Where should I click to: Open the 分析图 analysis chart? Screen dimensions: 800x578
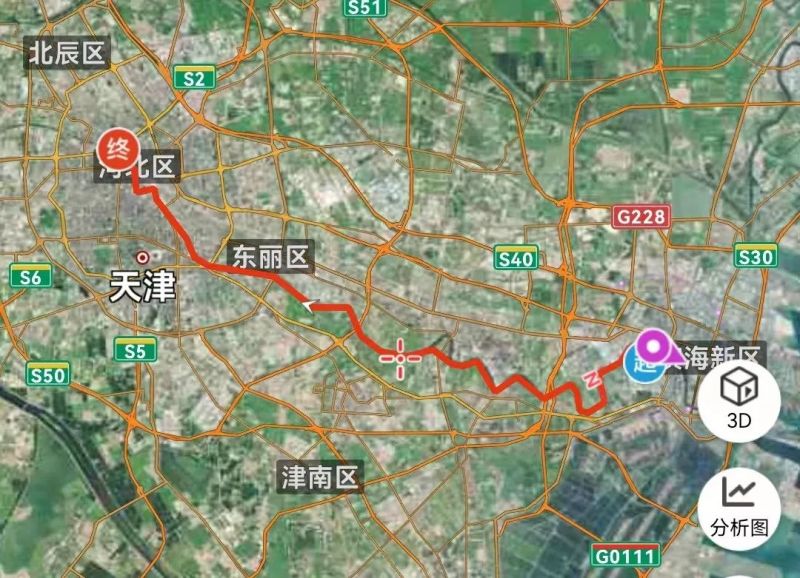(x=738, y=506)
